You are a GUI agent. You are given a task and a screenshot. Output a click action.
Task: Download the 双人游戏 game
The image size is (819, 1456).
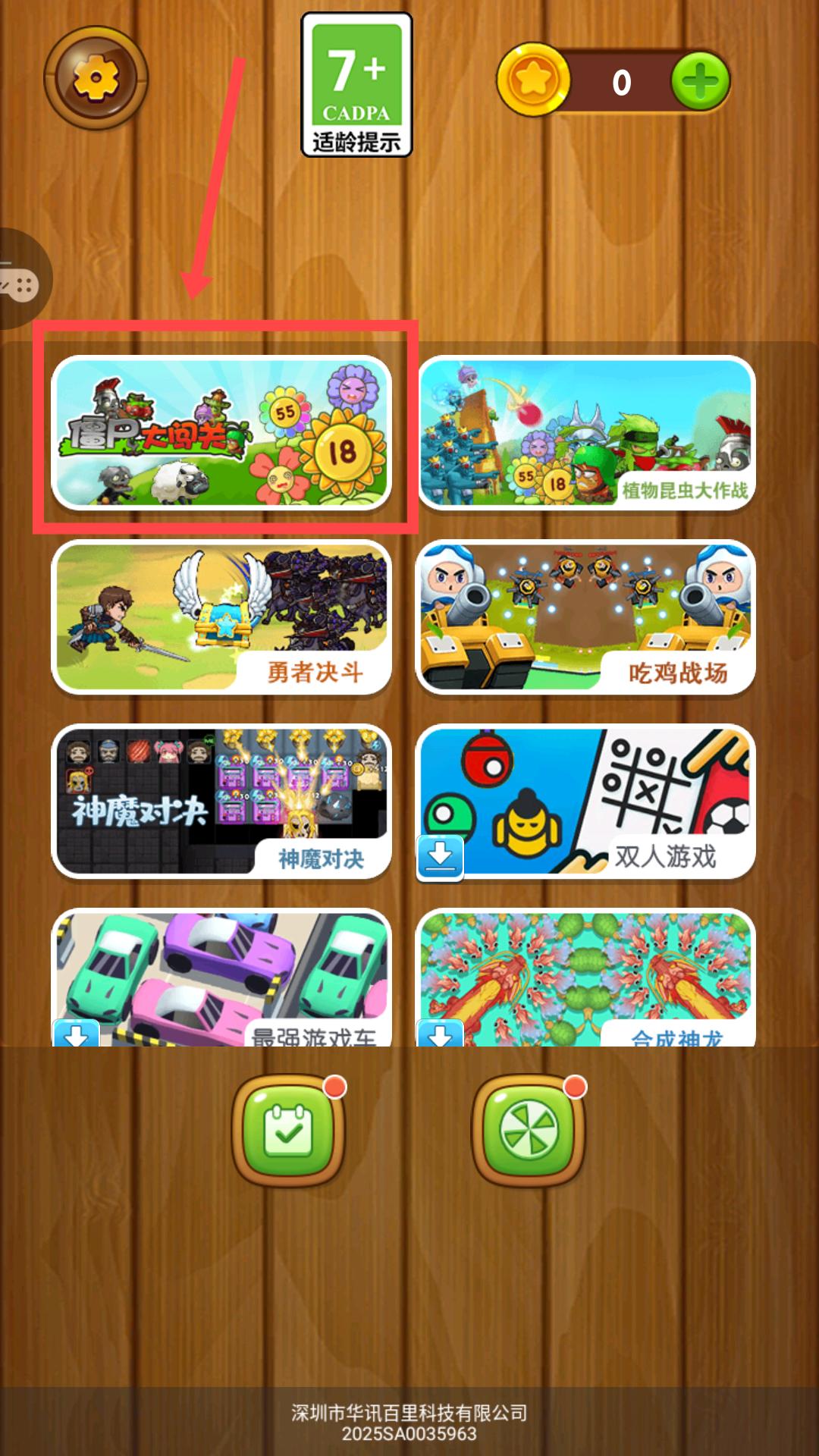click(x=440, y=857)
